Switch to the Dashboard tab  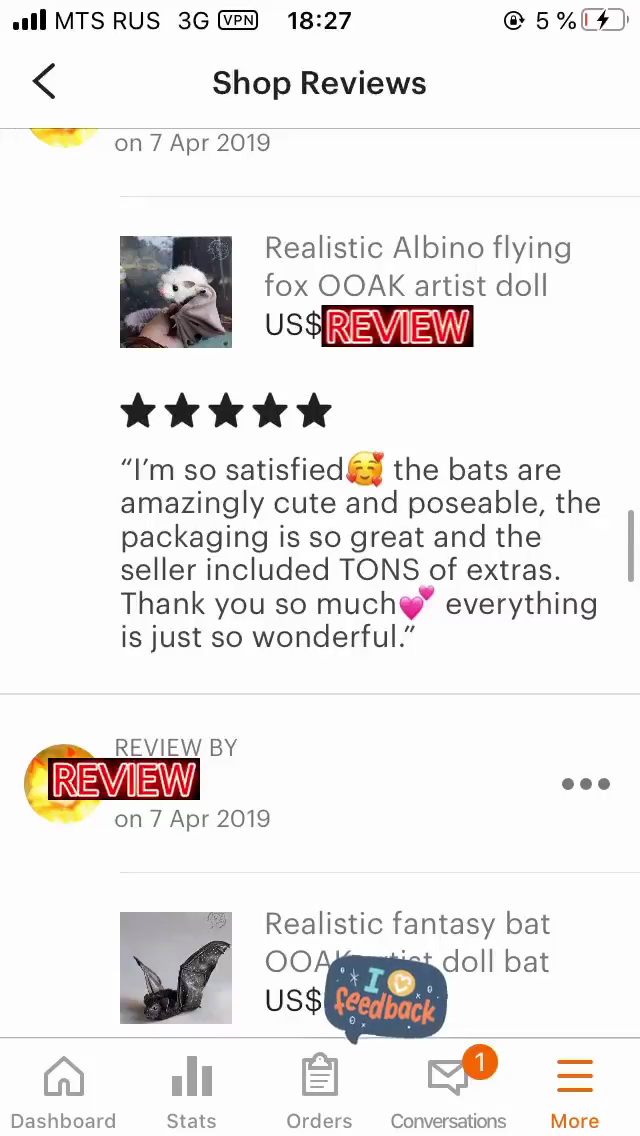pos(63,1092)
